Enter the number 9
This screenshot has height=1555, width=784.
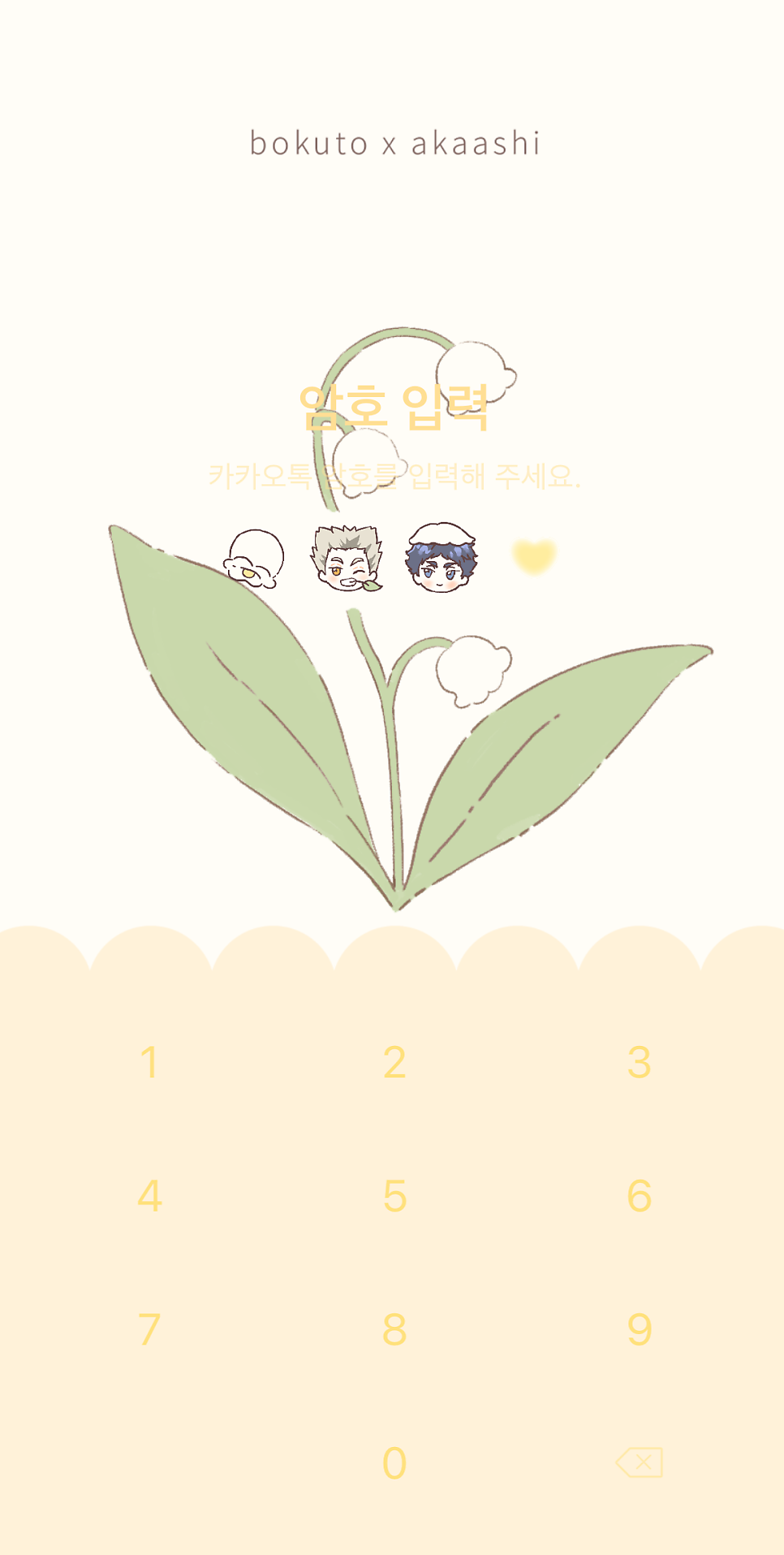(639, 1330)
